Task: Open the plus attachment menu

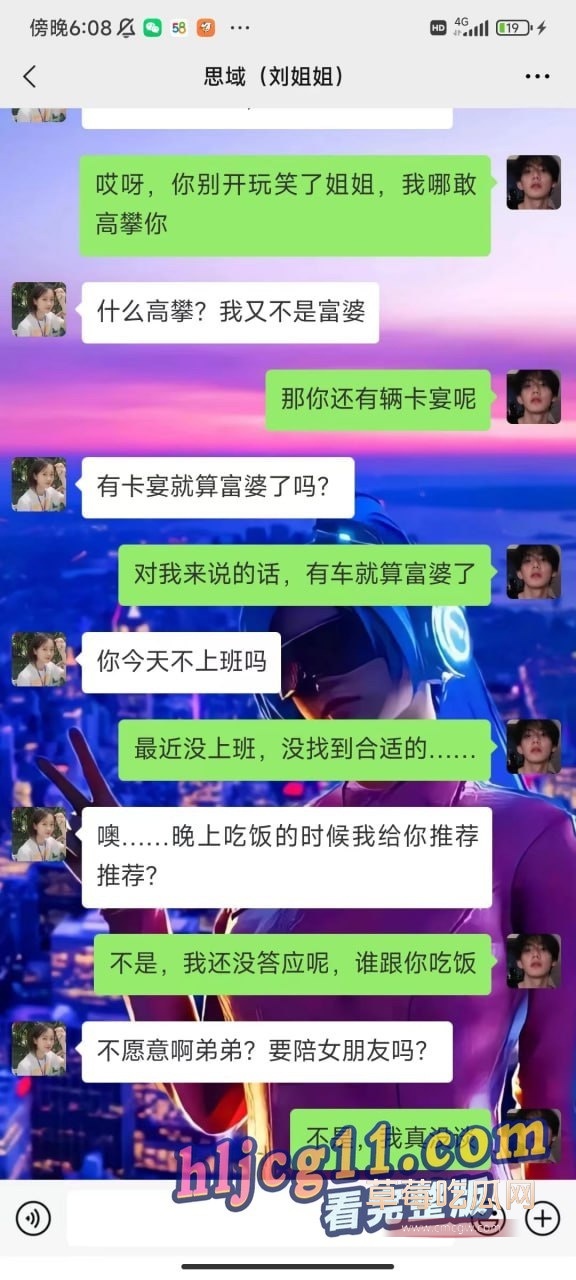Action: coord(543,1218)
